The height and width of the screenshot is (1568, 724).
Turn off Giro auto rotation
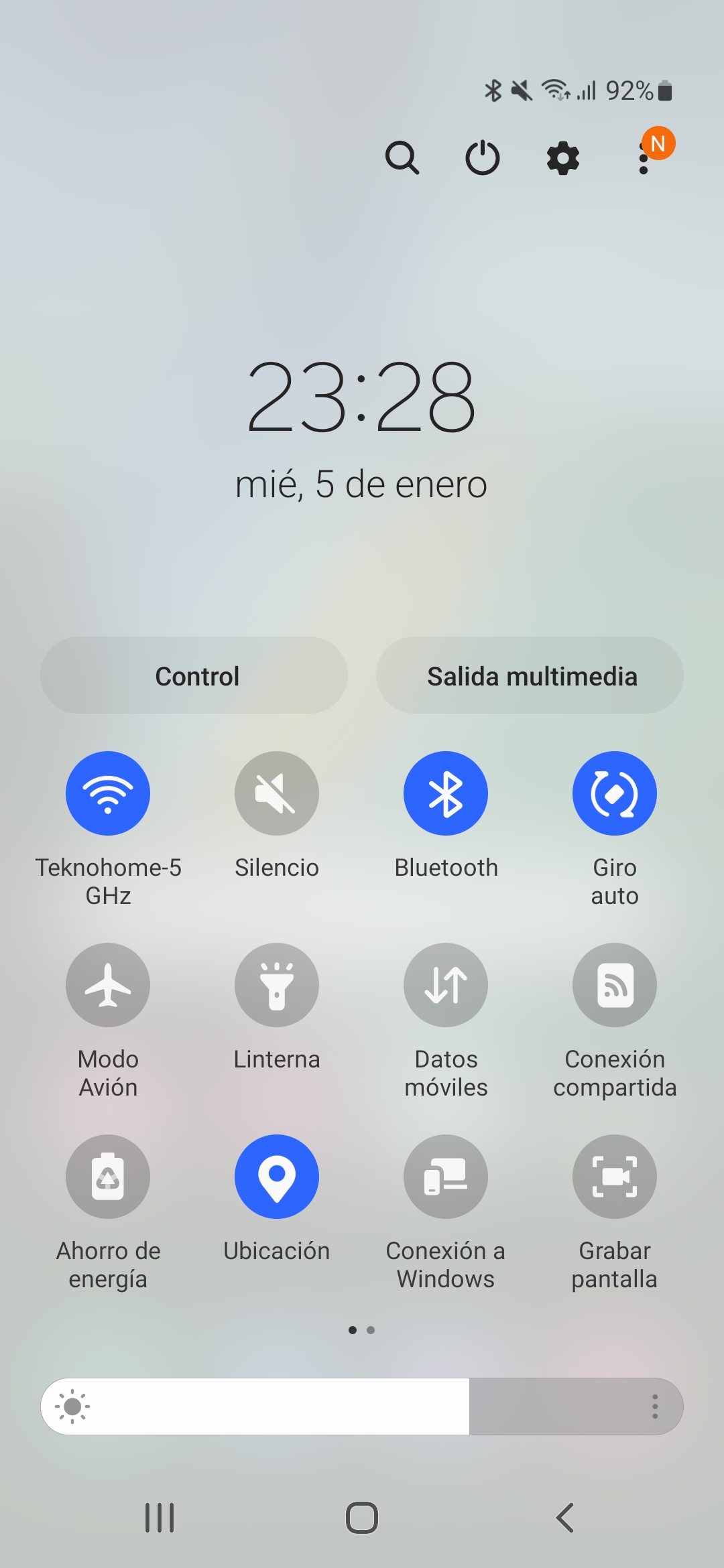[x=615, y=793]
